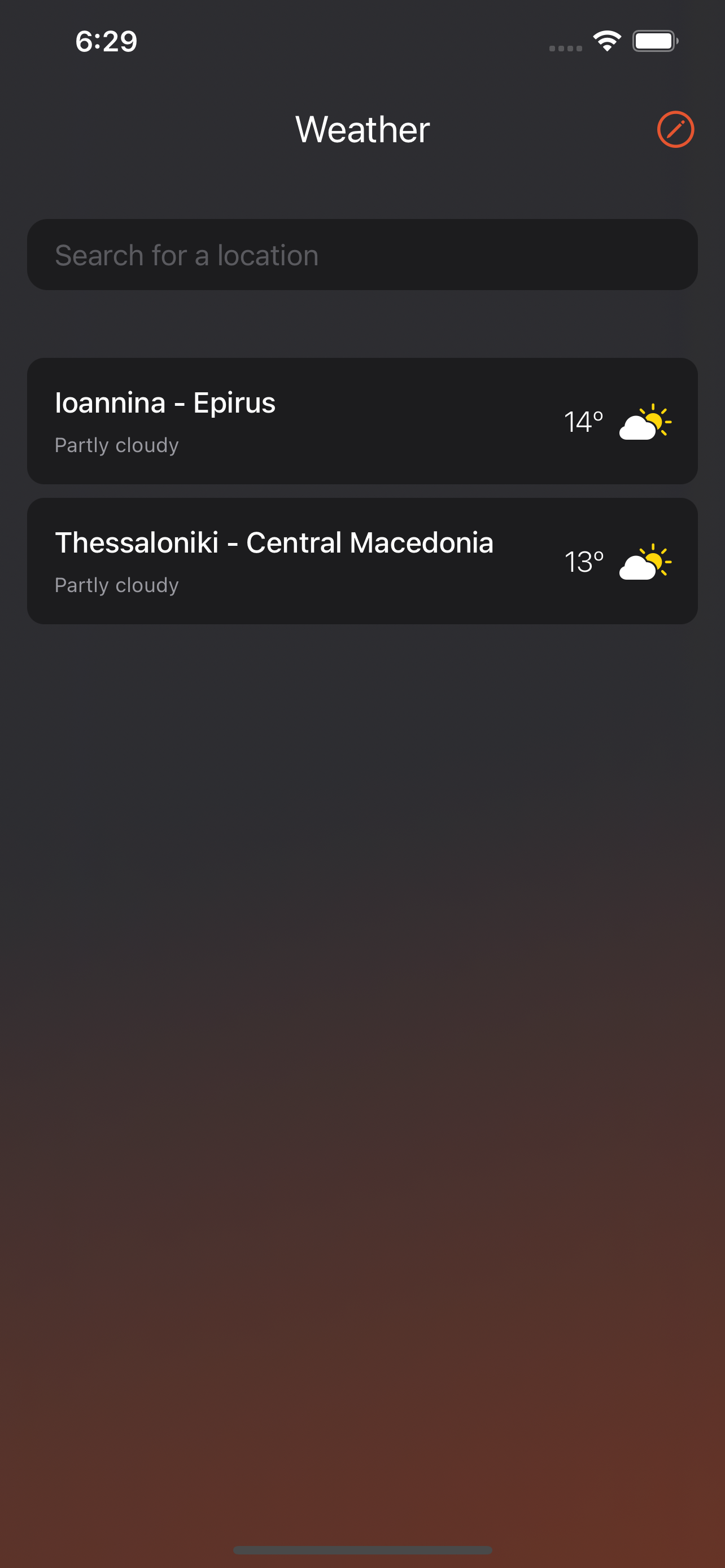Open Thessaloniki - Central Macedonia weather card
The image size is (725, 1568).
[x=362, y=561]
